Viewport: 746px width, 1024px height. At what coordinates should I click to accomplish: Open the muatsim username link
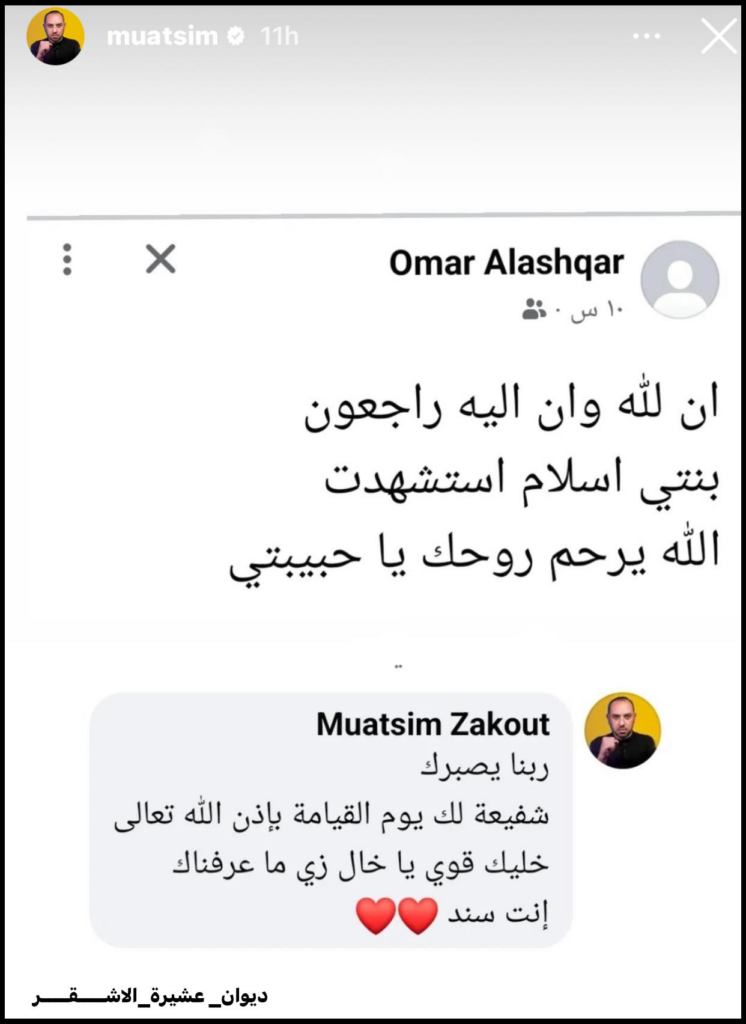click(x=163, y=37)
